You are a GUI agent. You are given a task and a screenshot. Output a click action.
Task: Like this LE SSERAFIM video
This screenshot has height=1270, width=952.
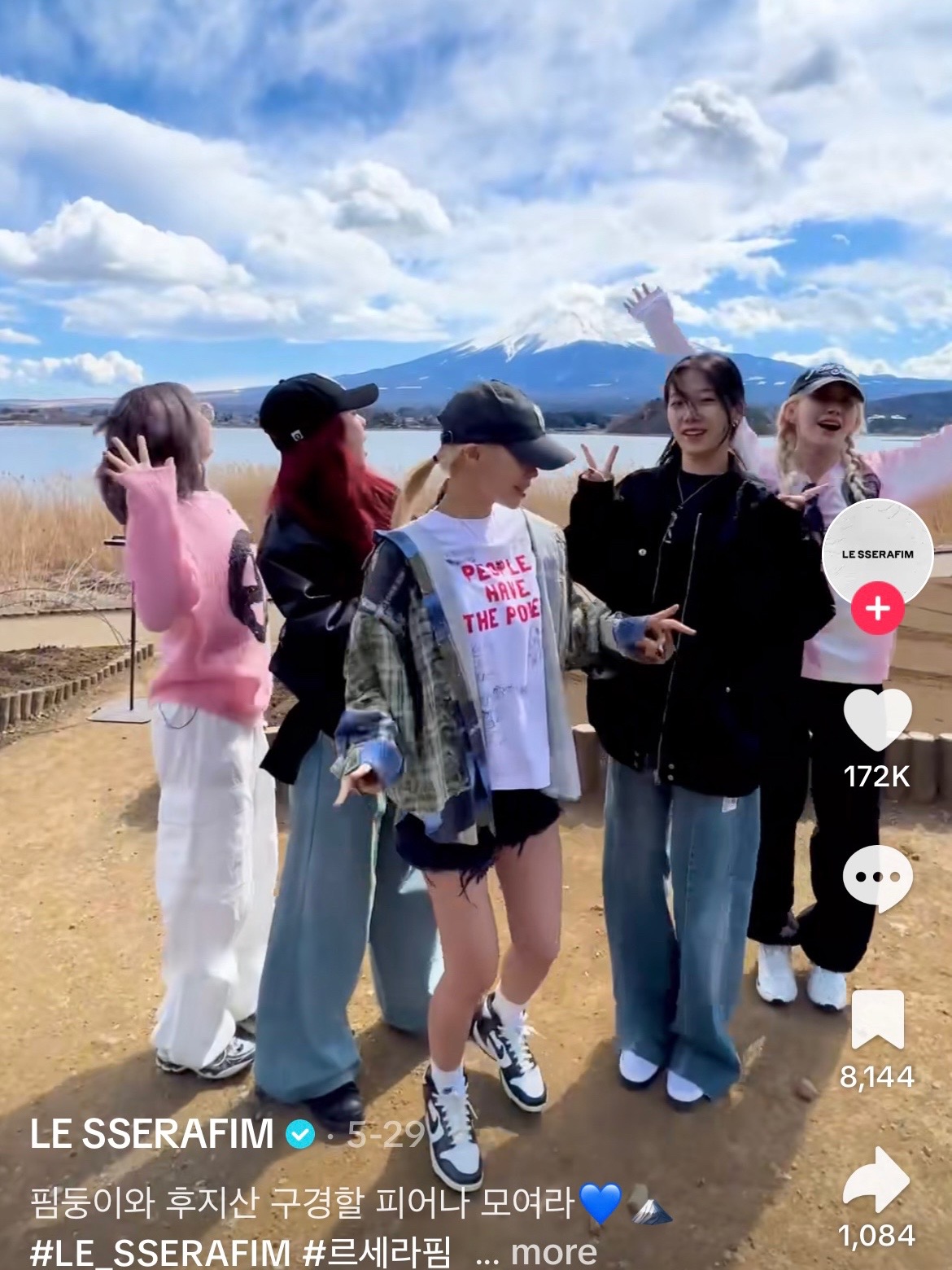[877, 720]
